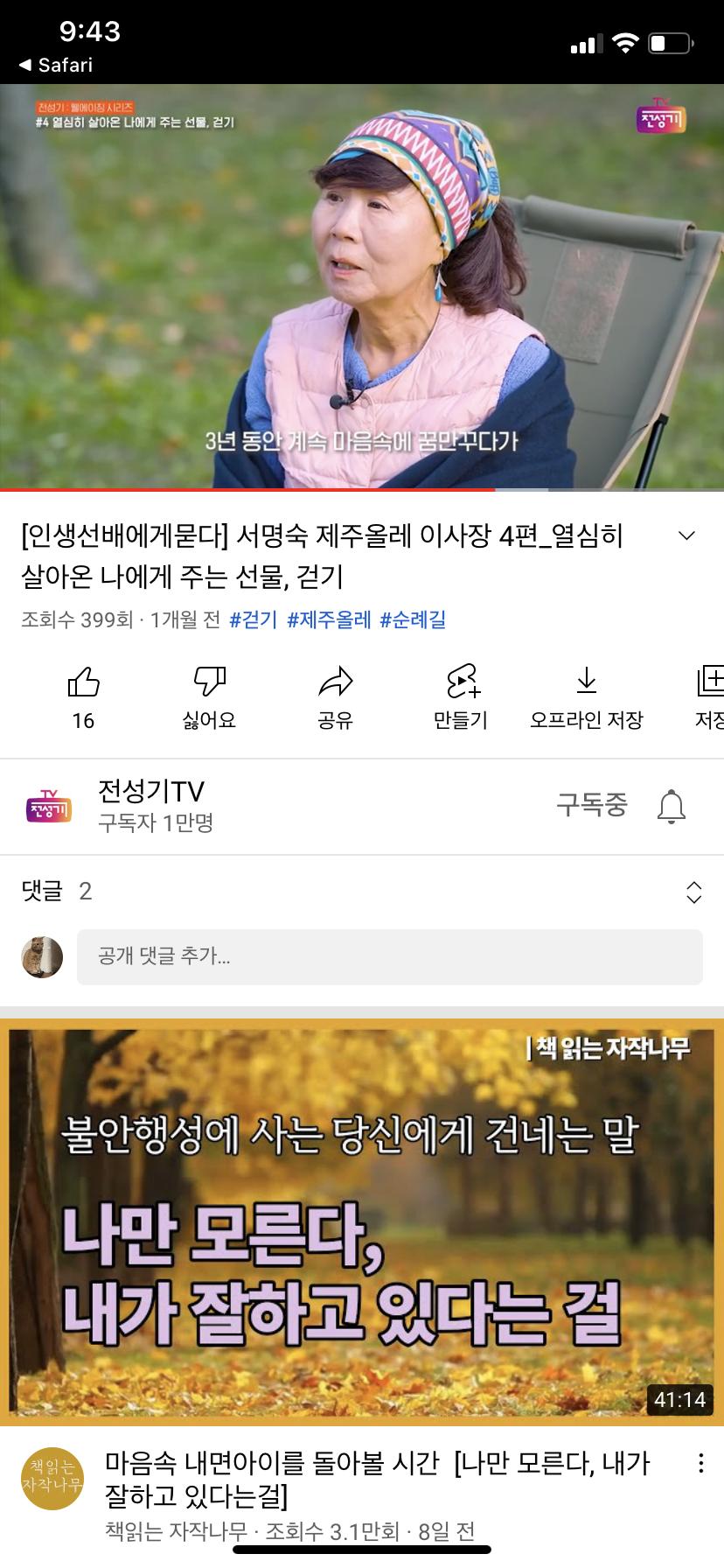
Task: Tap the 구독중 subscription button
Action: point(592,805)
